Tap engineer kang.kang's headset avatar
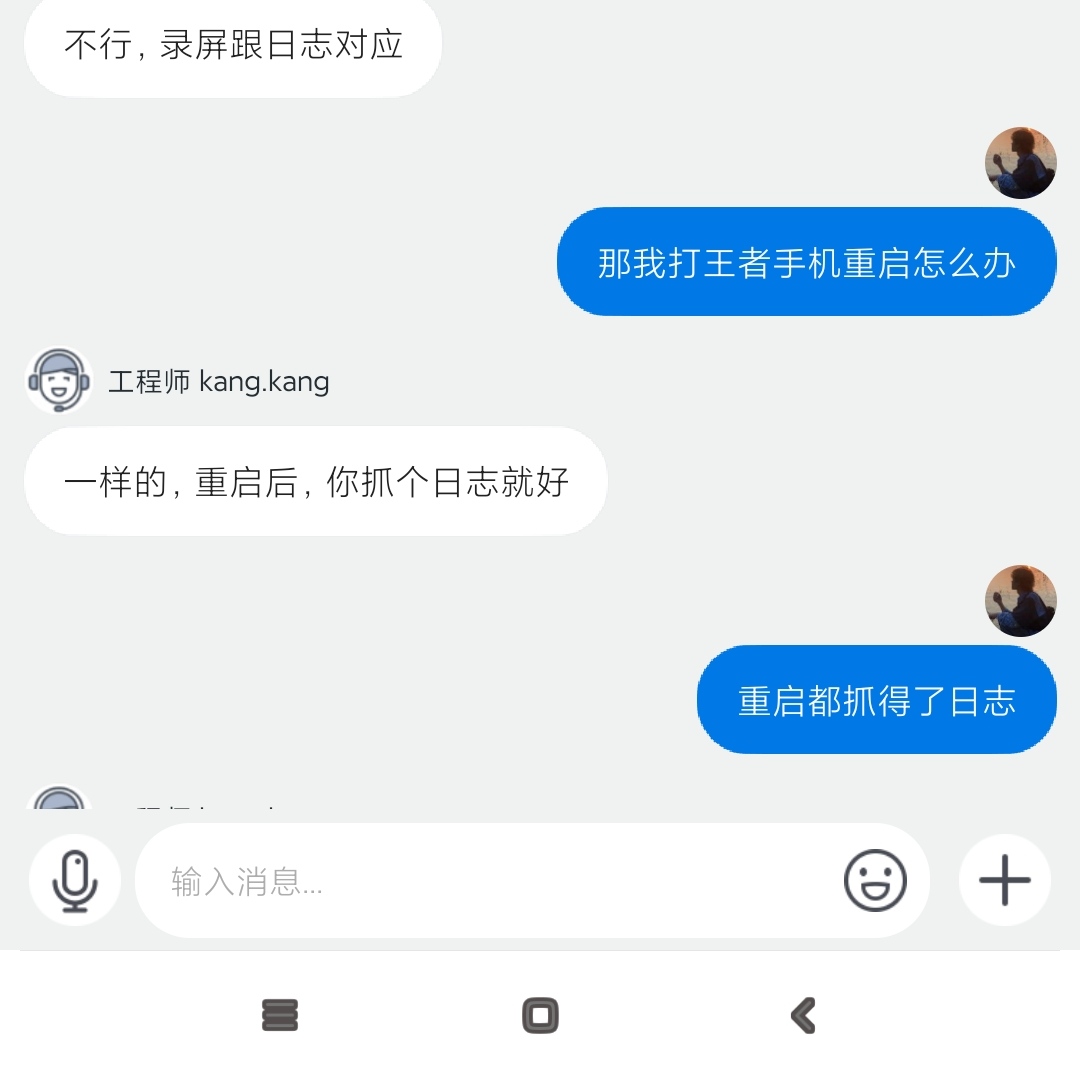The height and width of the screenshot is (1080, 1080). point(58,381)
